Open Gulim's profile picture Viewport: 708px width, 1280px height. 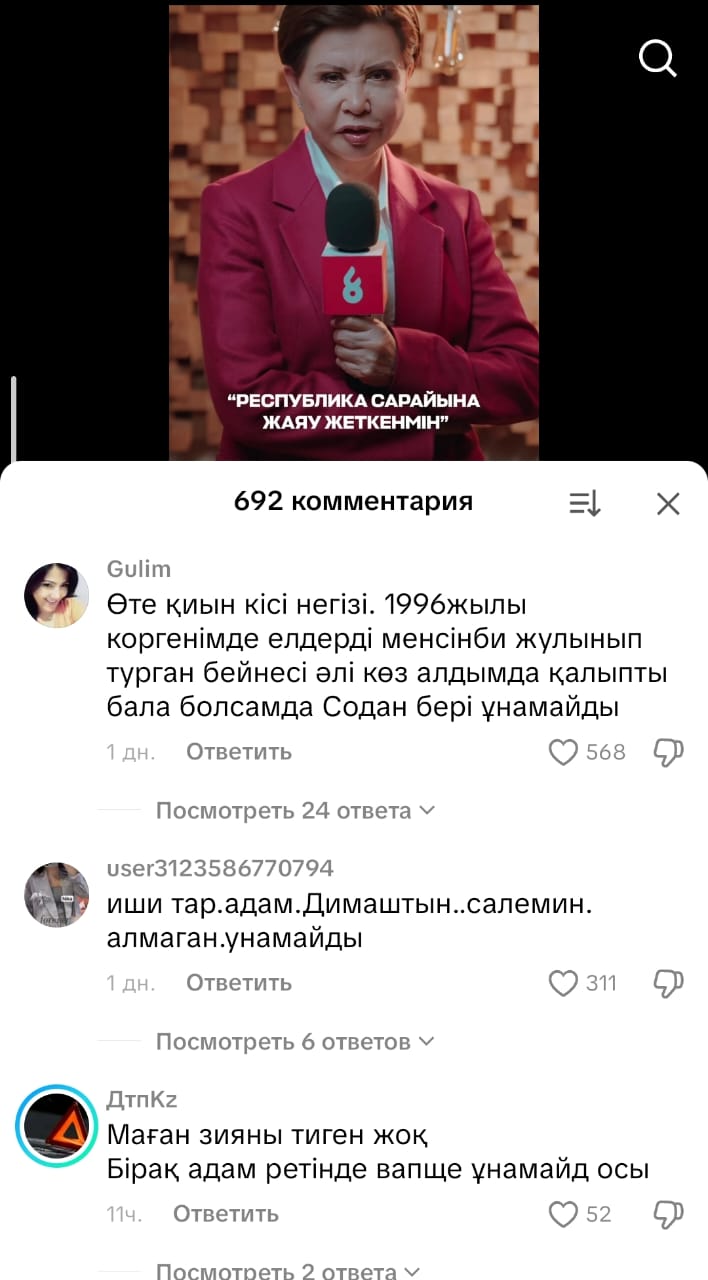point(57,595)
